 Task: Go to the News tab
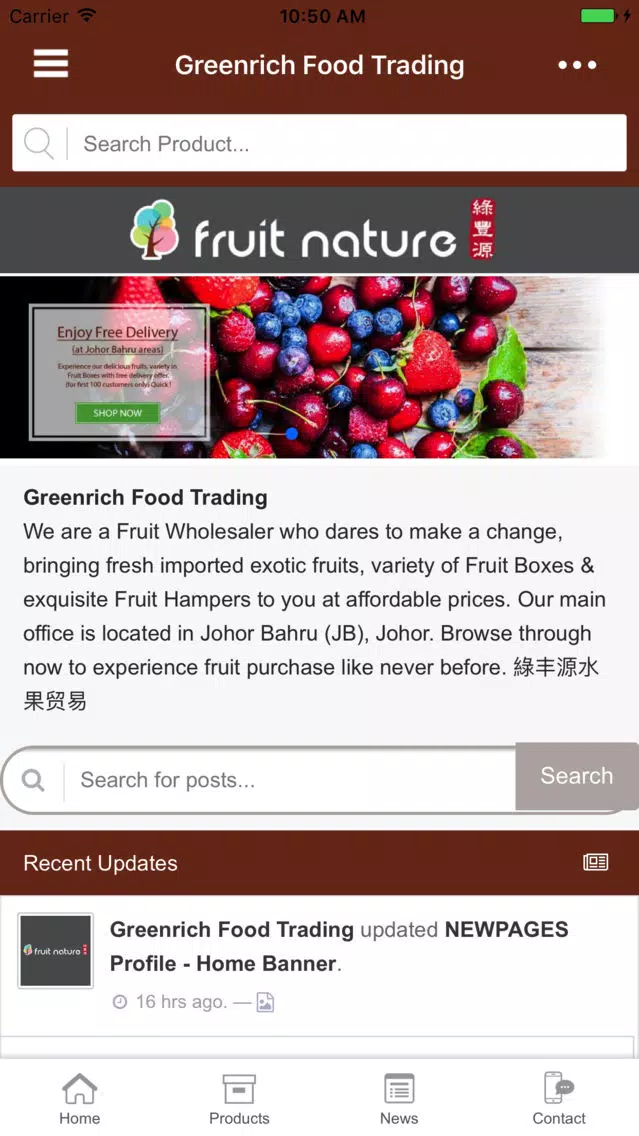click(x=399, y=1098)
